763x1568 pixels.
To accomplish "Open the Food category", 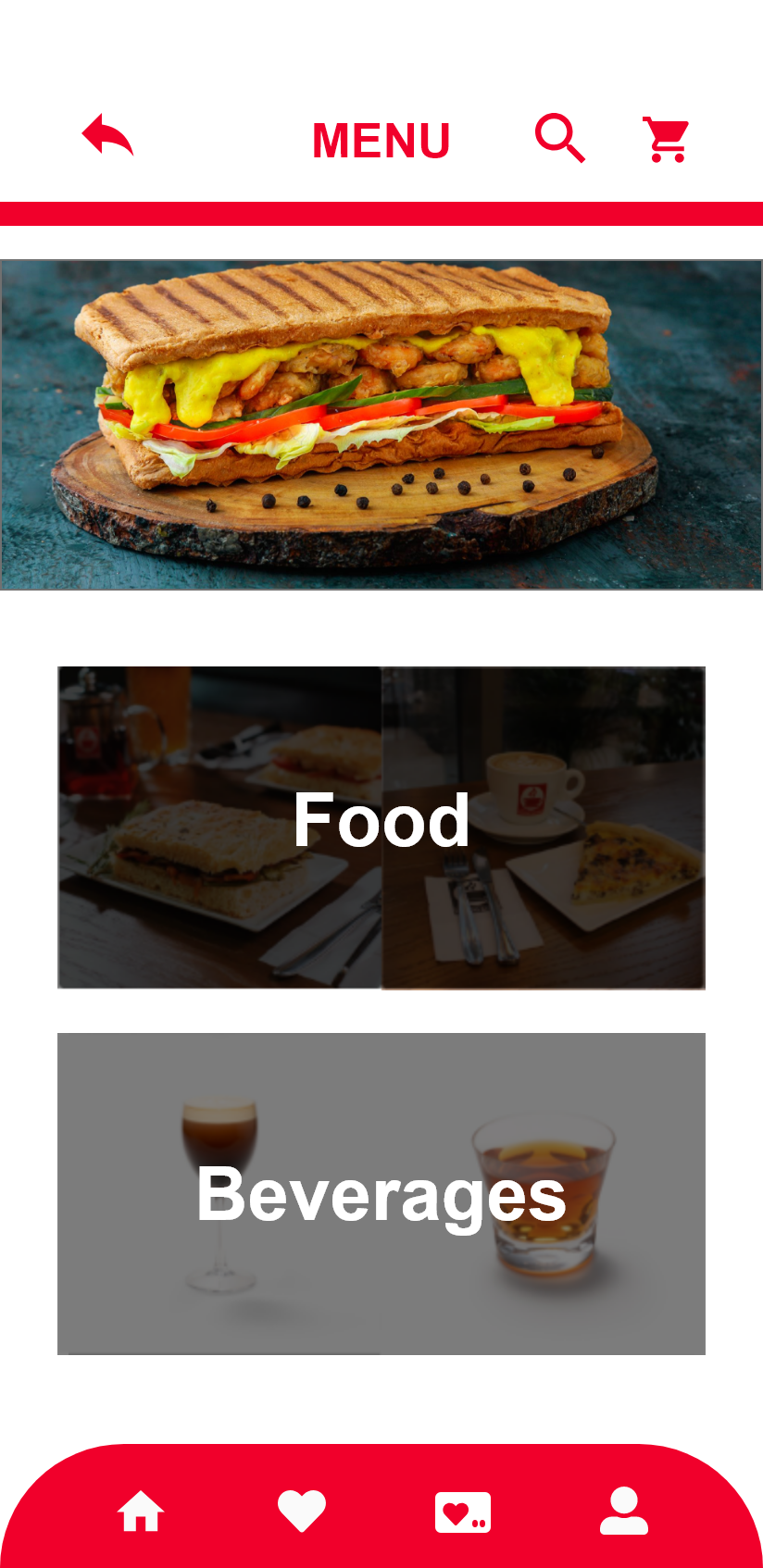I will [x=381, y=827].
